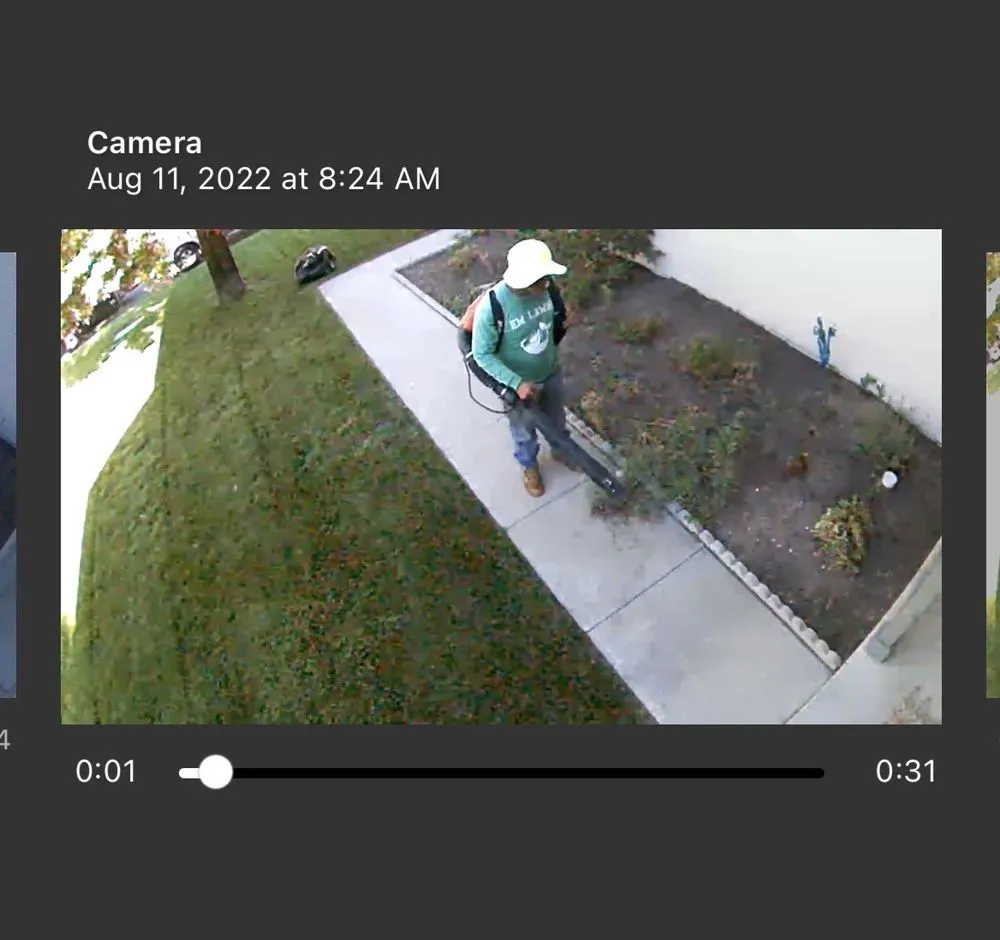Open the previous clip peeking on the left
Screen dimensions: 1000x940
click(7, 475)
